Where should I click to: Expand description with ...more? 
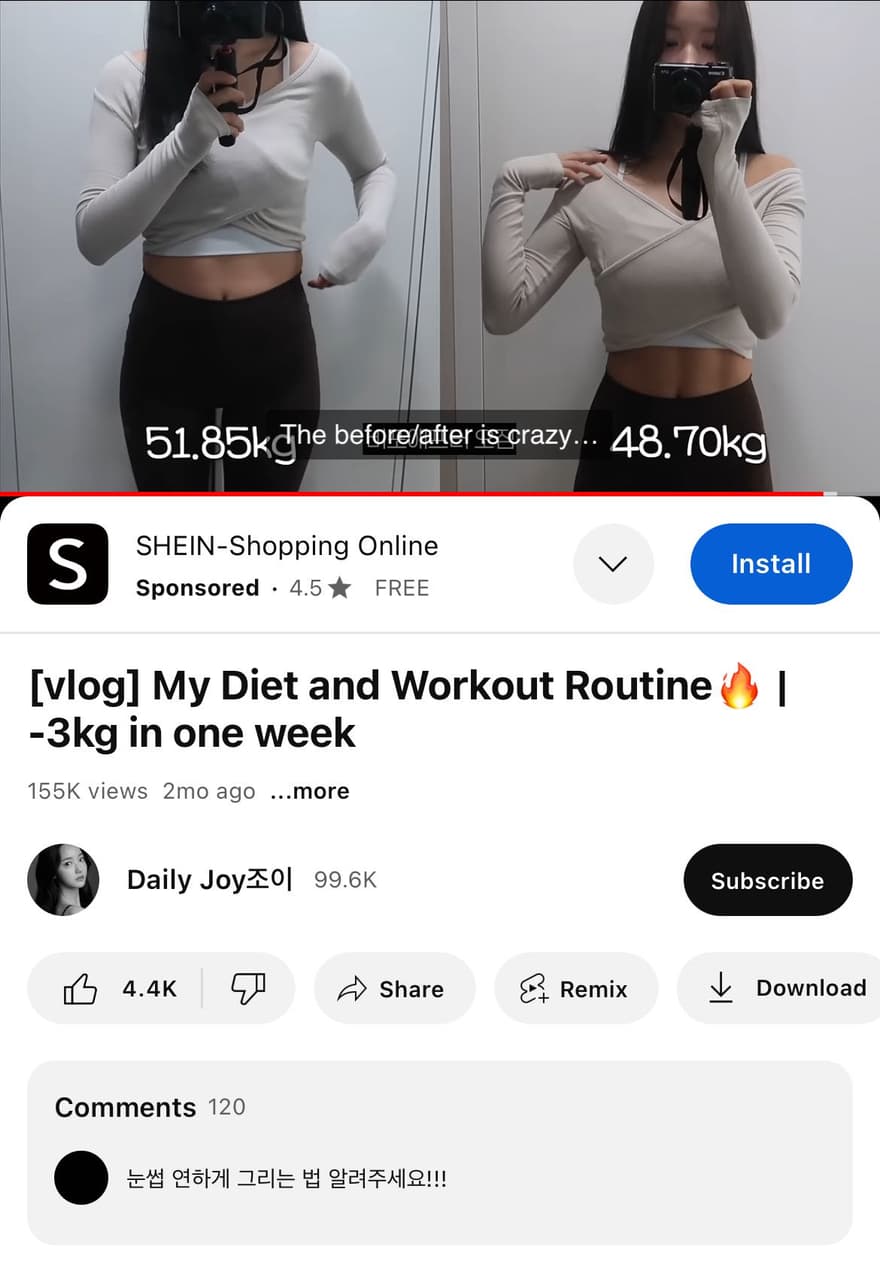coord(310,791)
